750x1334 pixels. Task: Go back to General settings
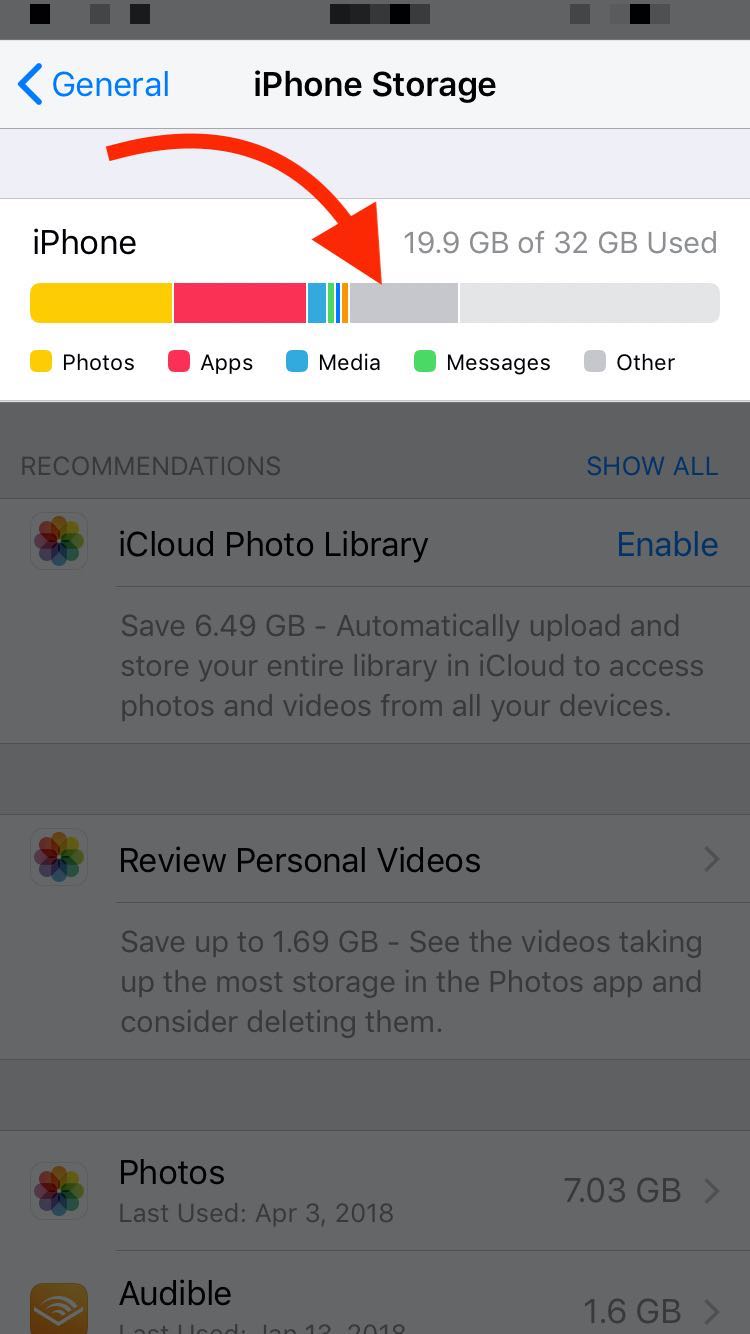[94, 85]
